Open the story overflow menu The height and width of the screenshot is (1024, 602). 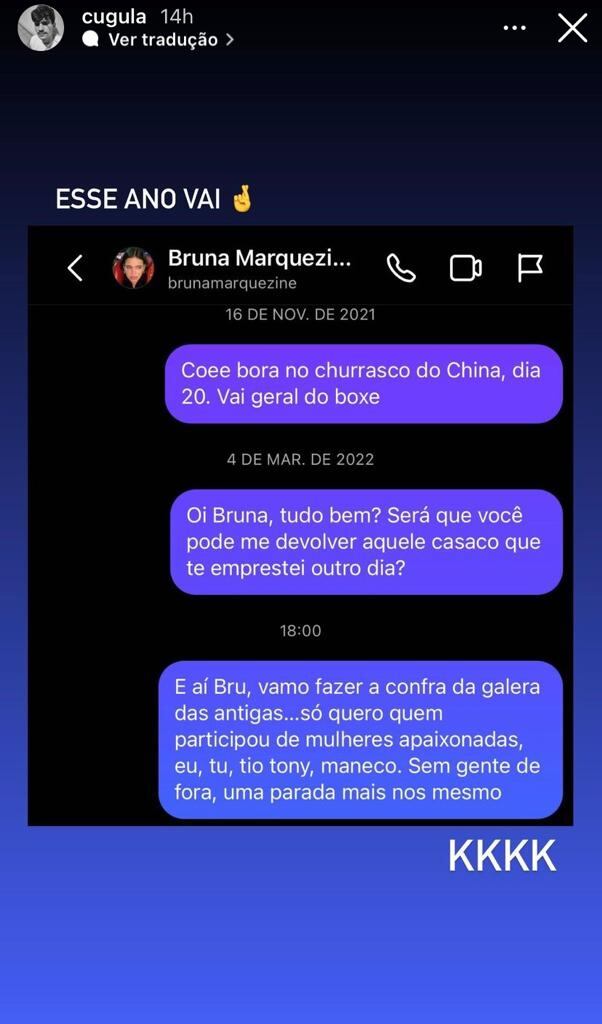[x=514, y=28]
